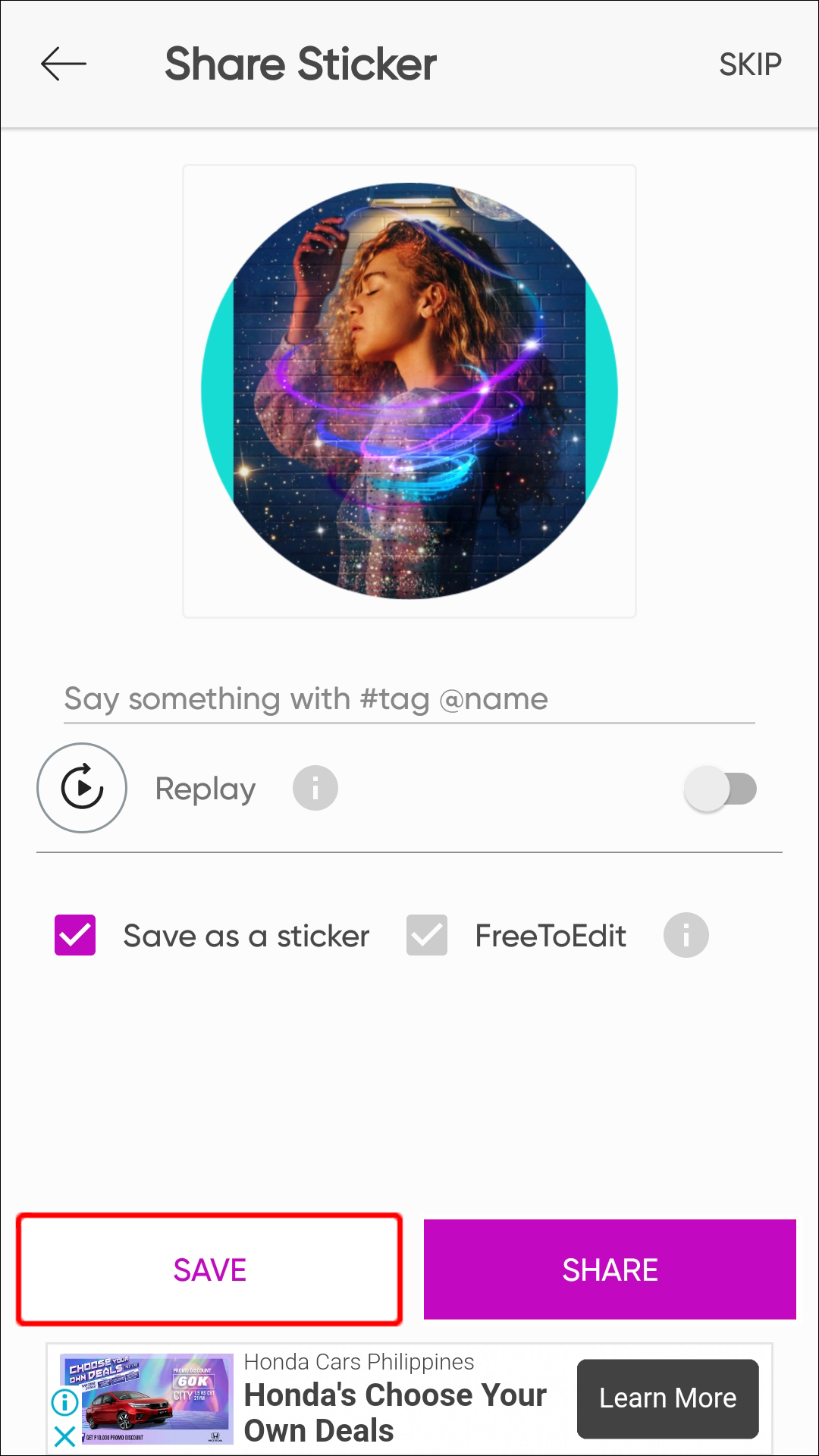Open the sticker preview image
Image resolution: width=819 pixels, height=1456 pixels.
tap(409, 391)
